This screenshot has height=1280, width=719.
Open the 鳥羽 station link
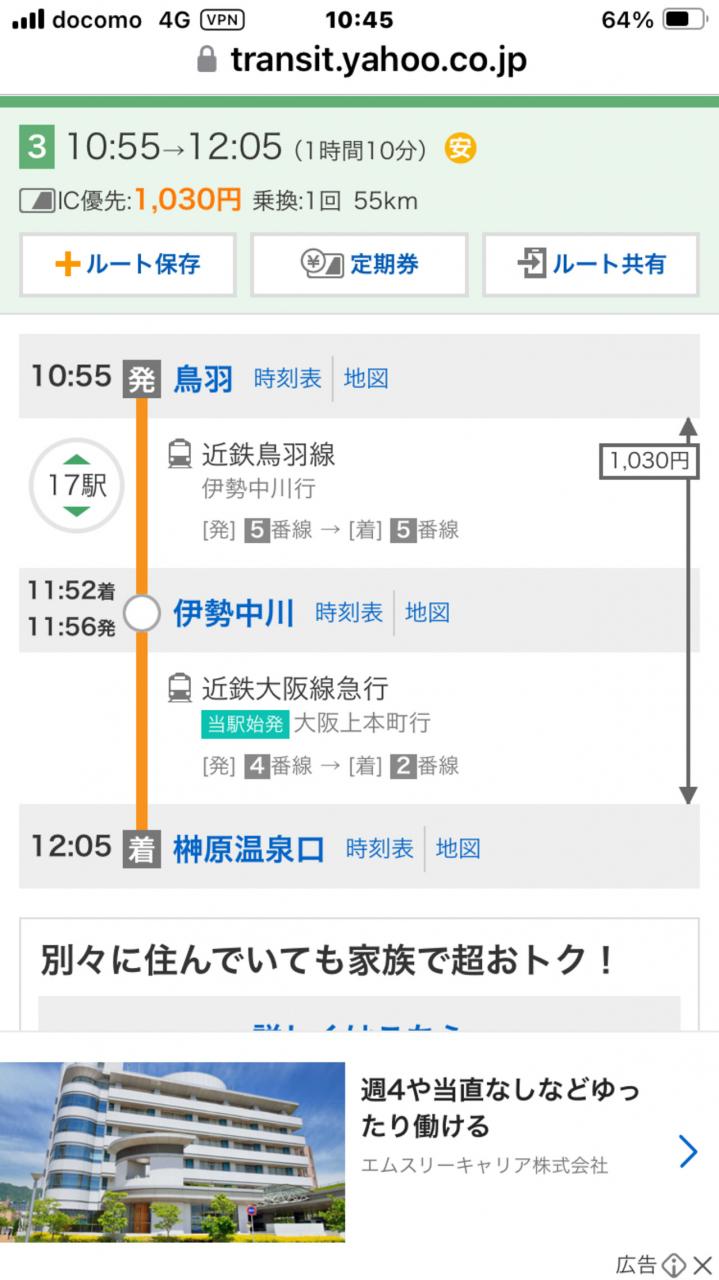point(203,379)
